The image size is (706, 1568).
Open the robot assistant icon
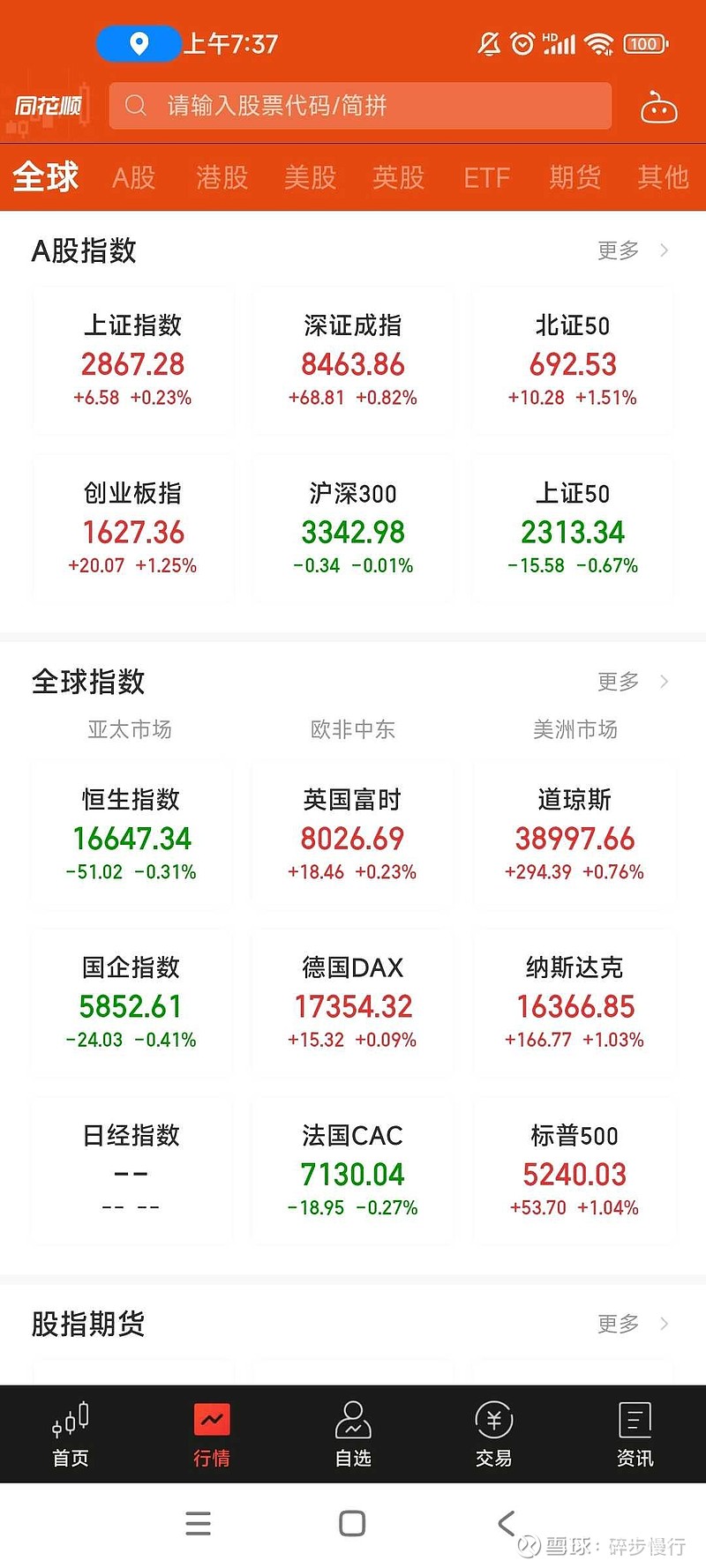point(658,107)
